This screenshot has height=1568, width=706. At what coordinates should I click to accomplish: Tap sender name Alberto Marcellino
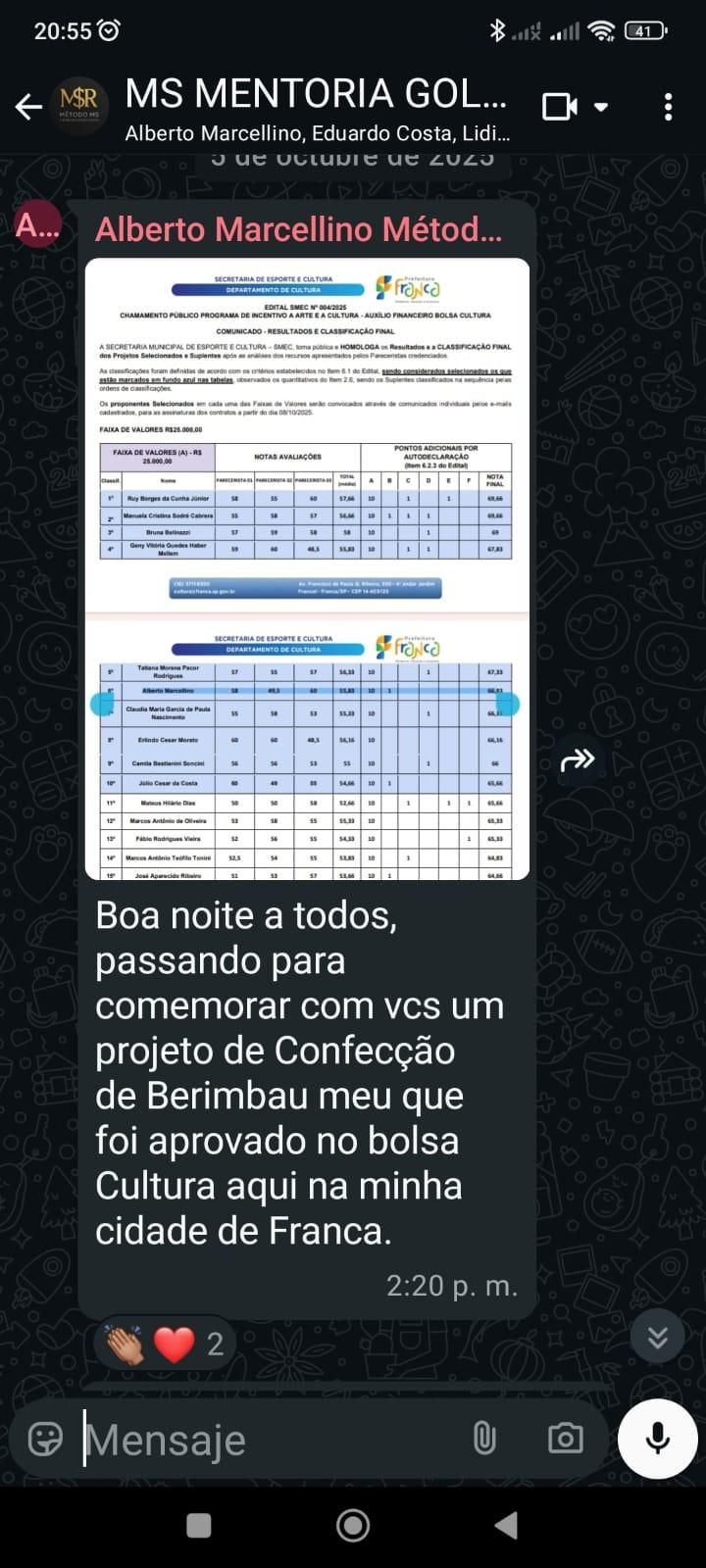pyautogui.click(x=299, y=229)
